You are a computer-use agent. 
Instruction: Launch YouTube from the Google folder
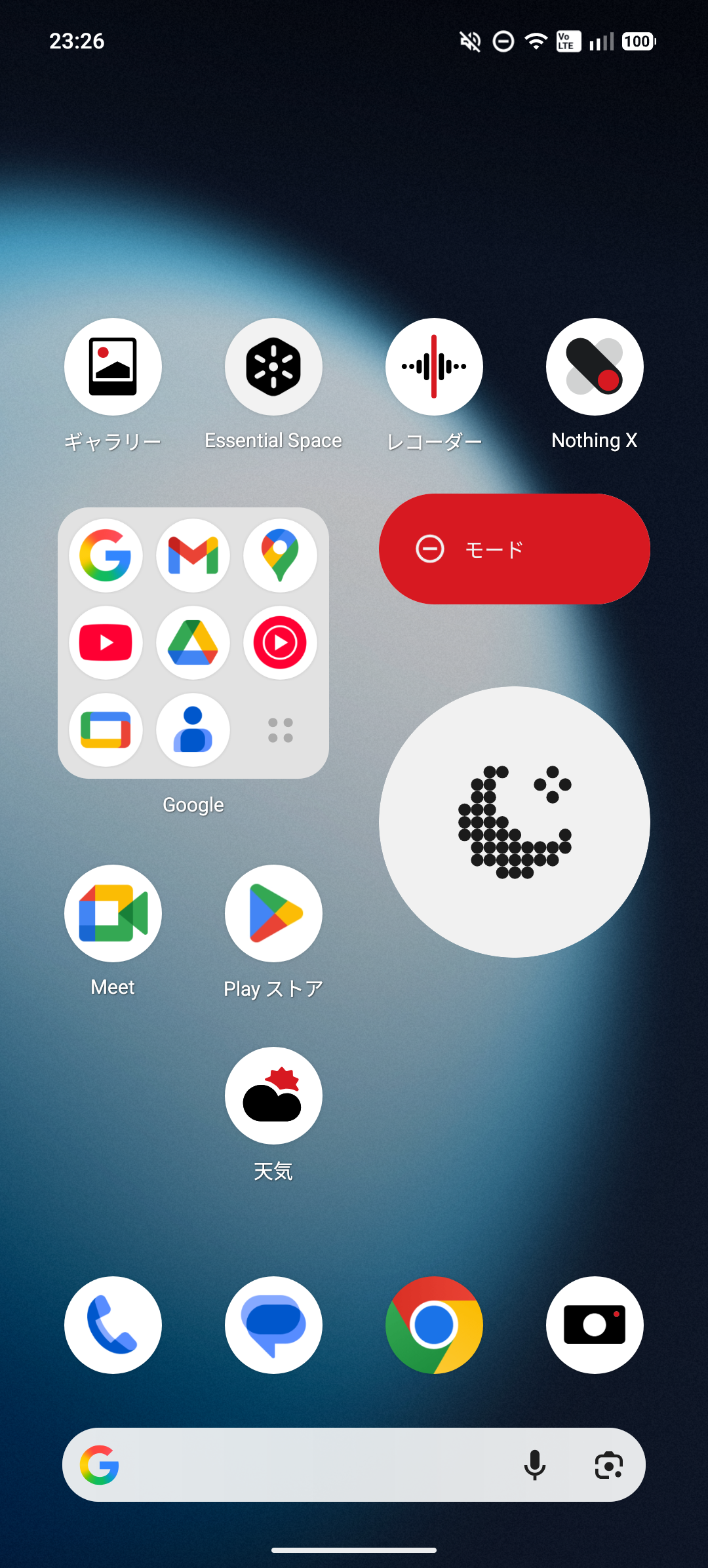coord(106,642)
